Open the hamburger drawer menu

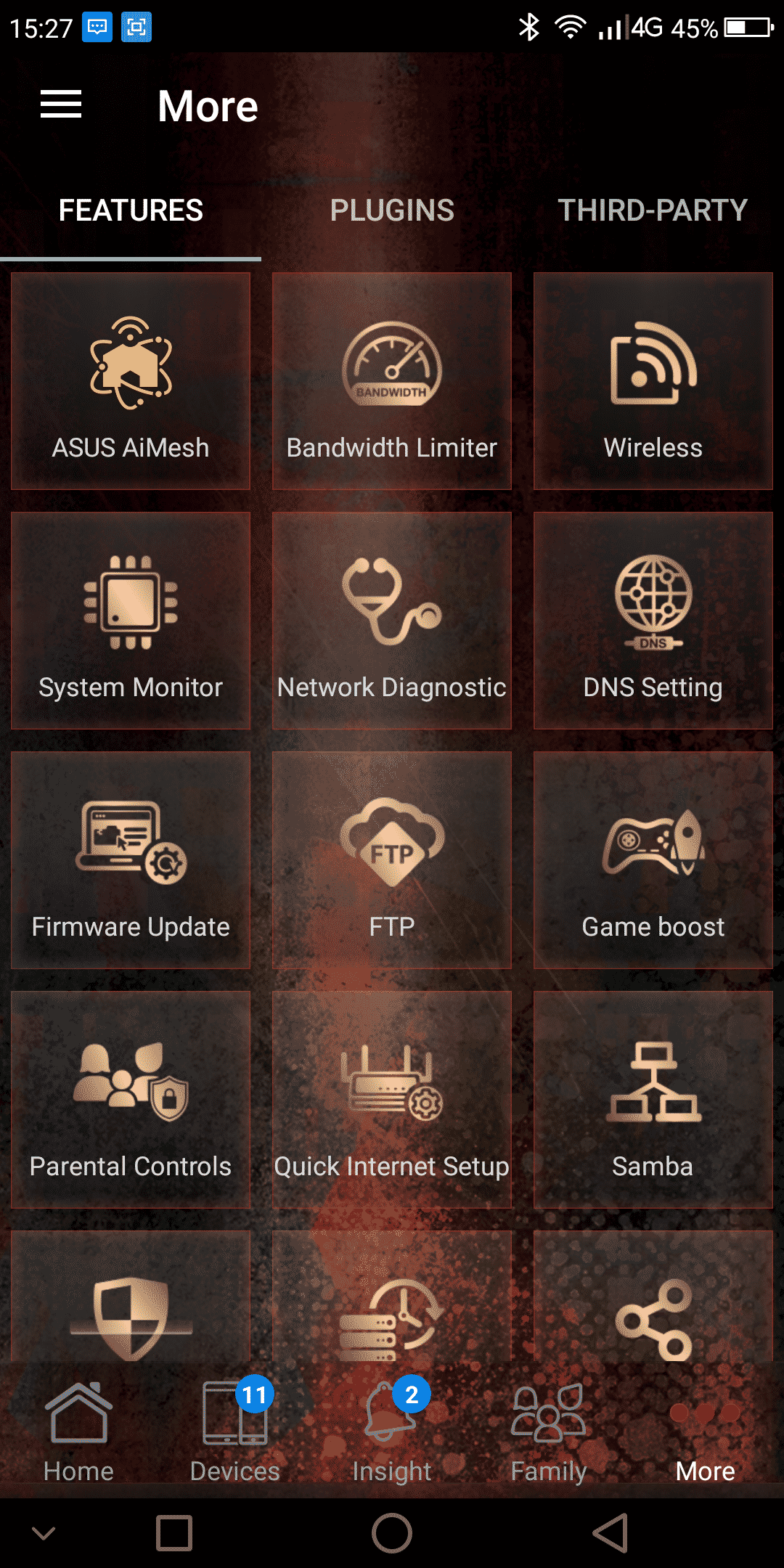61,105
